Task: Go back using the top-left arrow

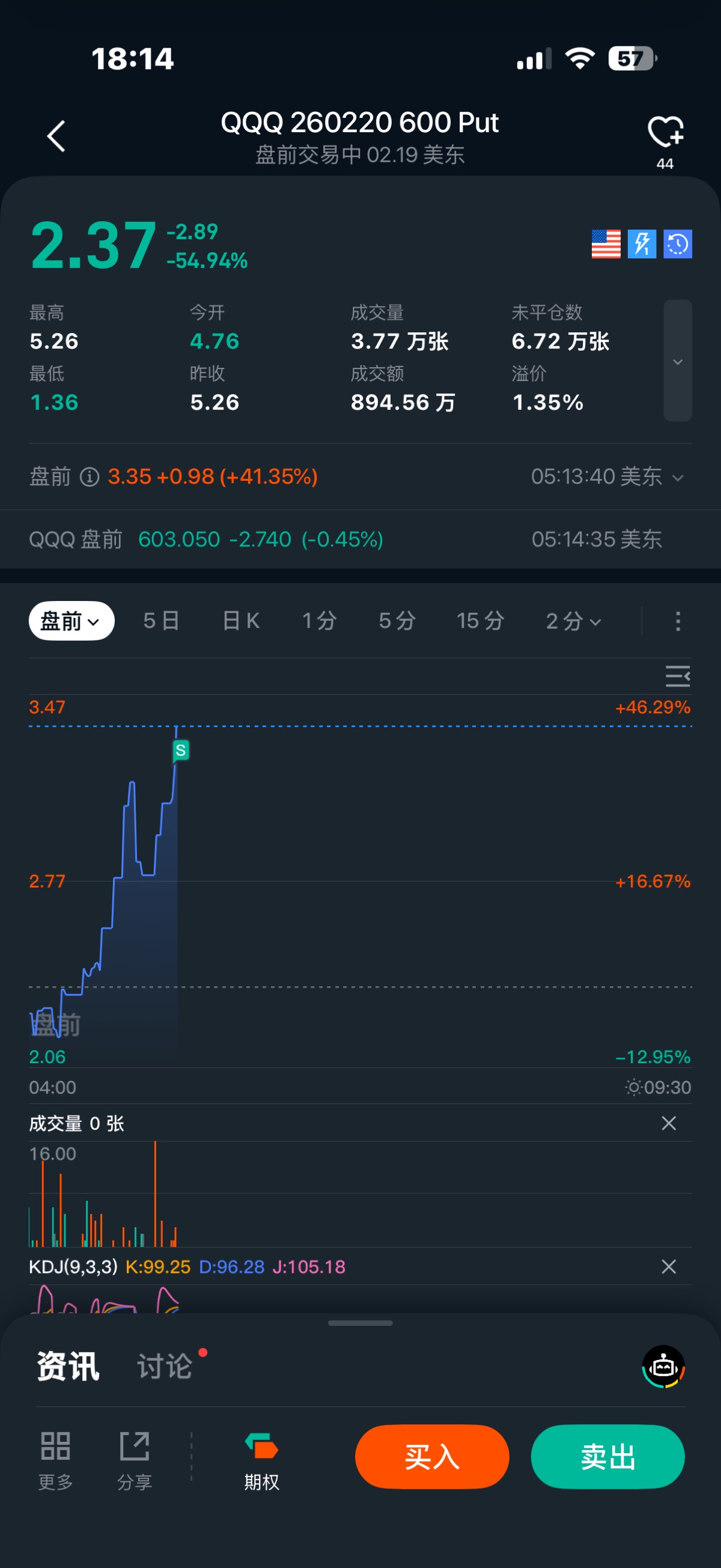Action: click(56, 136)
